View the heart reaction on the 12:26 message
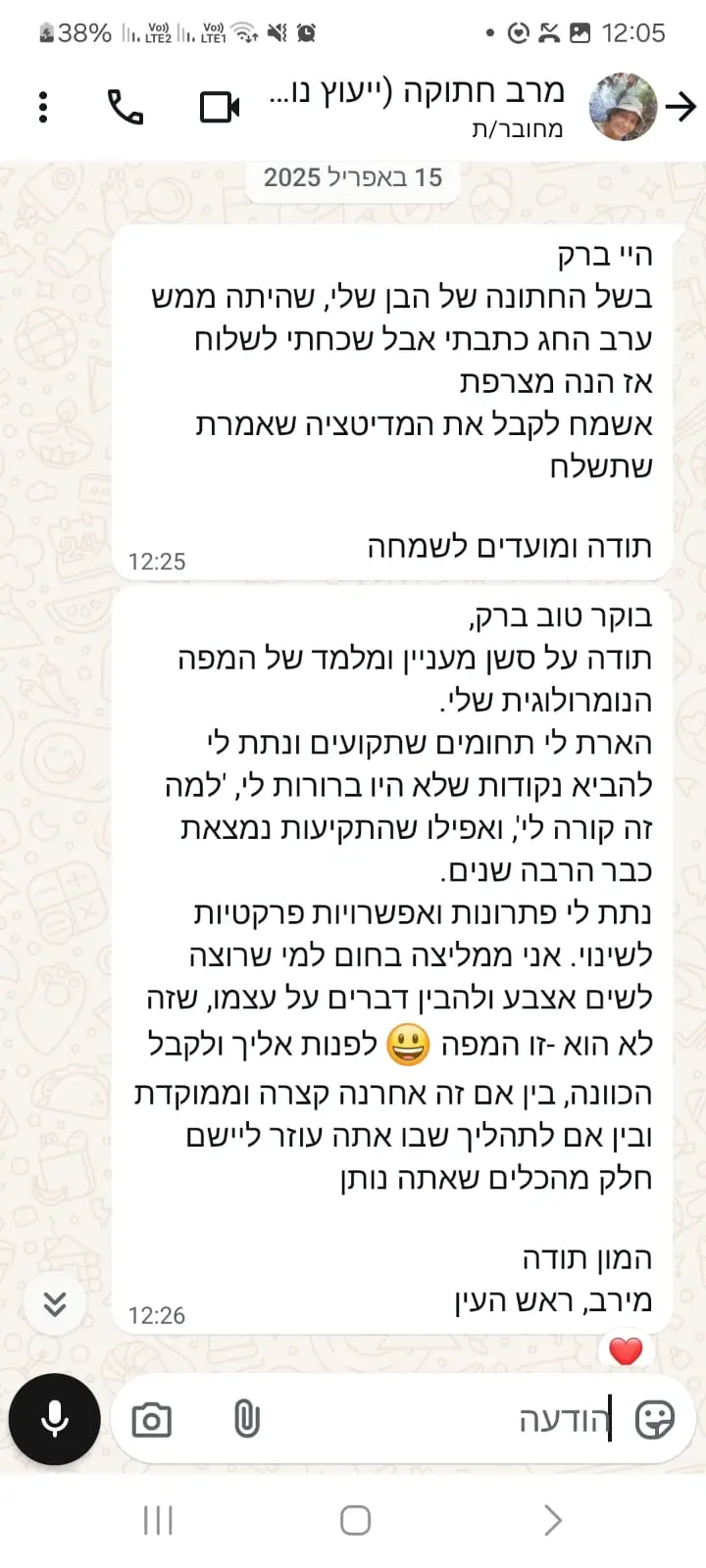This screenshot has height=1568, width=706. pyautogui.click(x=626, y=1350)
